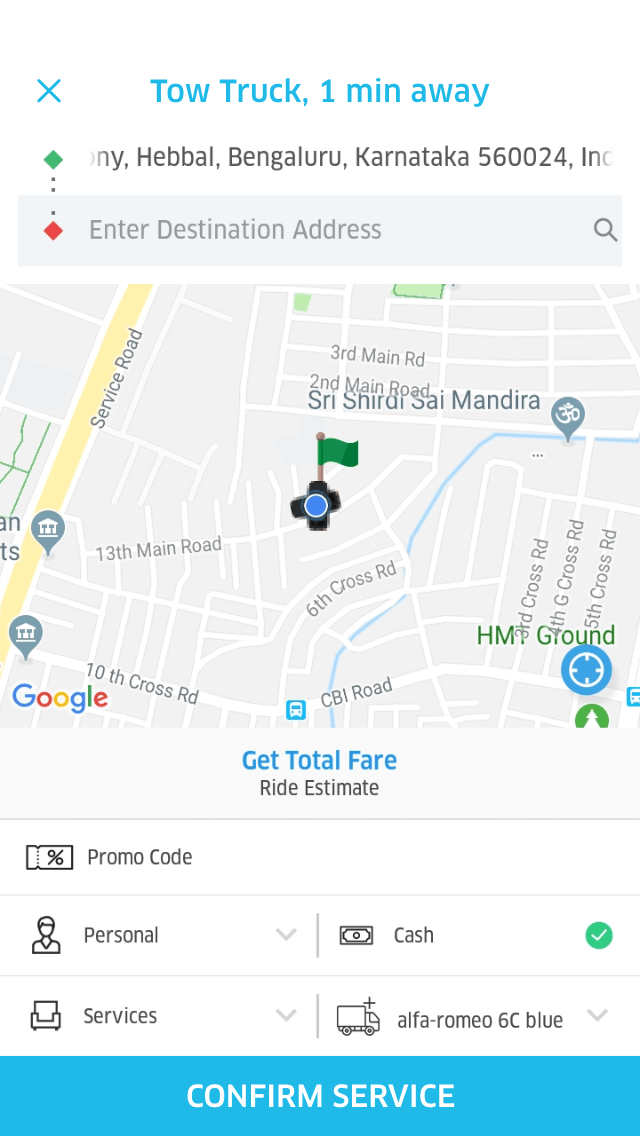Tap the pickup address field
The width and height of the screenshot is (640, 1136).
[346, 158]
